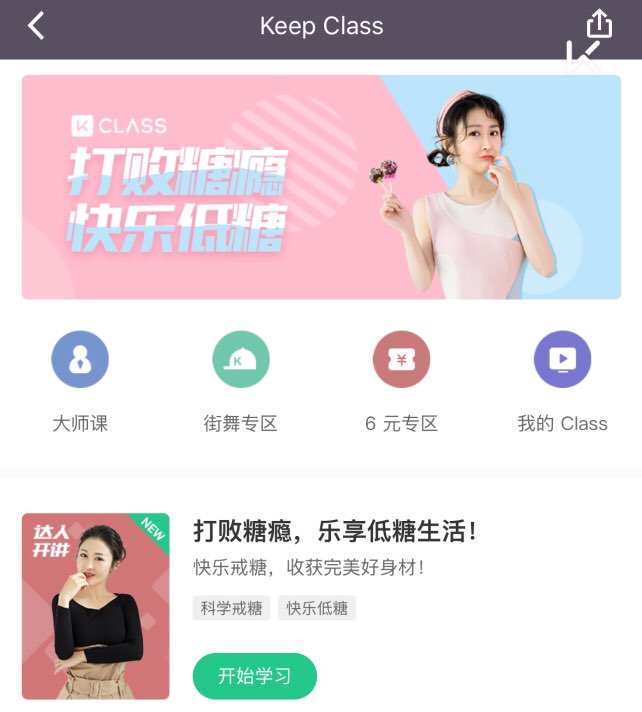Tap the 开始学习 button

tap(255, 676)
